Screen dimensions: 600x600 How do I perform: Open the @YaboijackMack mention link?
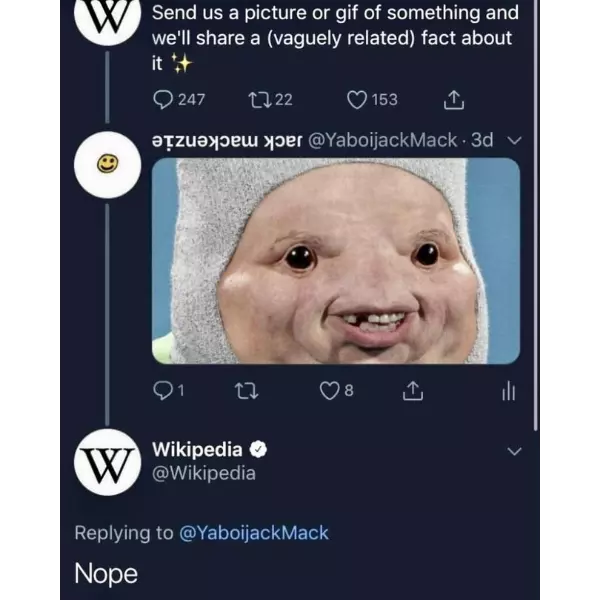click(254, 533)
